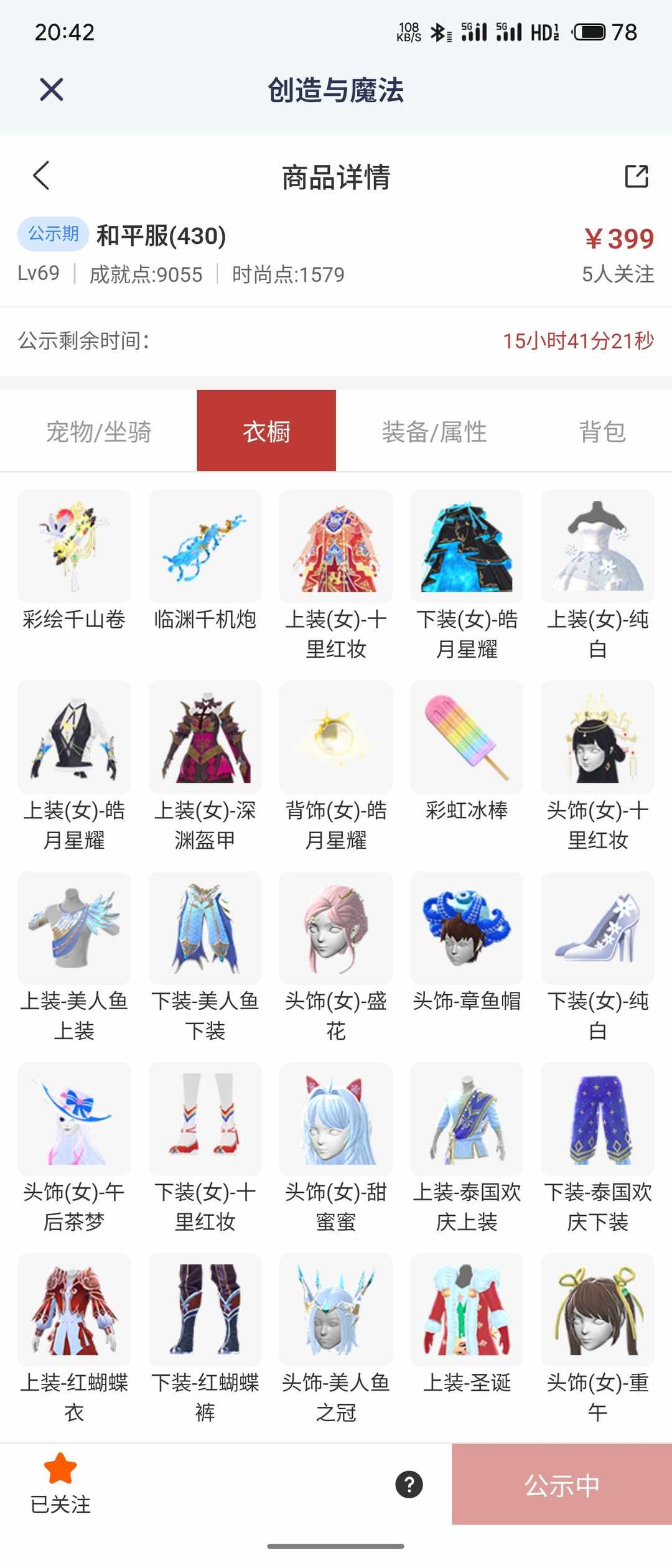Image resolution: width=672 pixels, height=1568 pixels.
Task: Open the 装备/属性 tab
Action: click(436, 432)
